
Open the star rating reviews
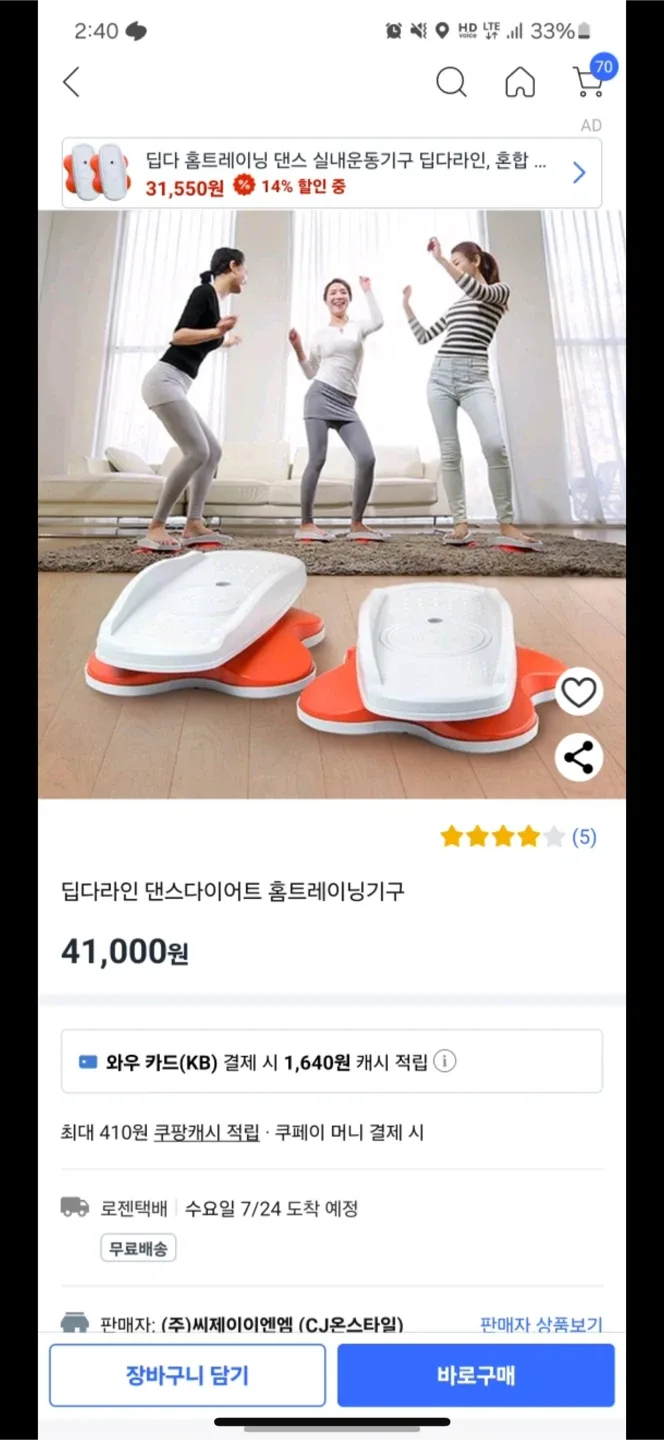pos(518,837)
